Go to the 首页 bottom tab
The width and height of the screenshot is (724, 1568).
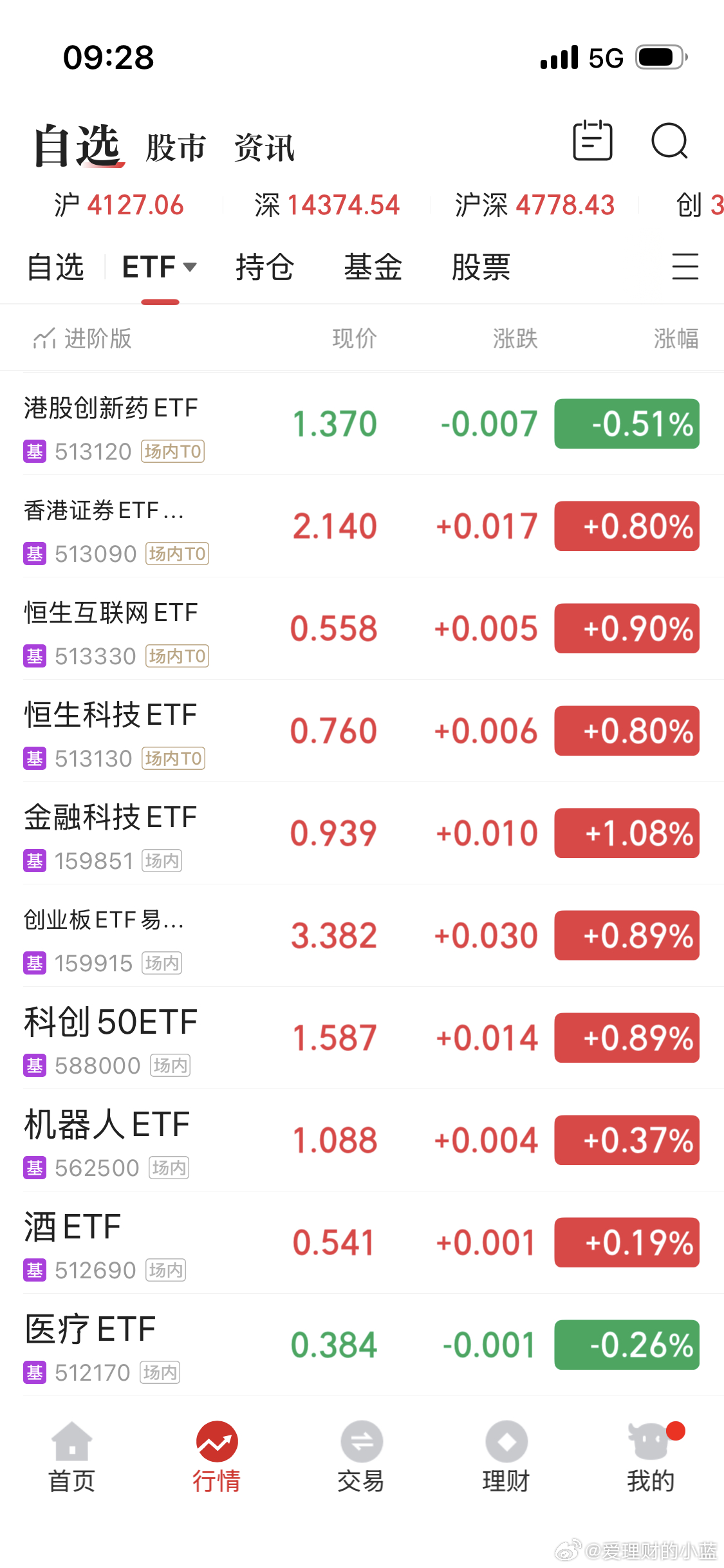click(x=72, y=1457)
